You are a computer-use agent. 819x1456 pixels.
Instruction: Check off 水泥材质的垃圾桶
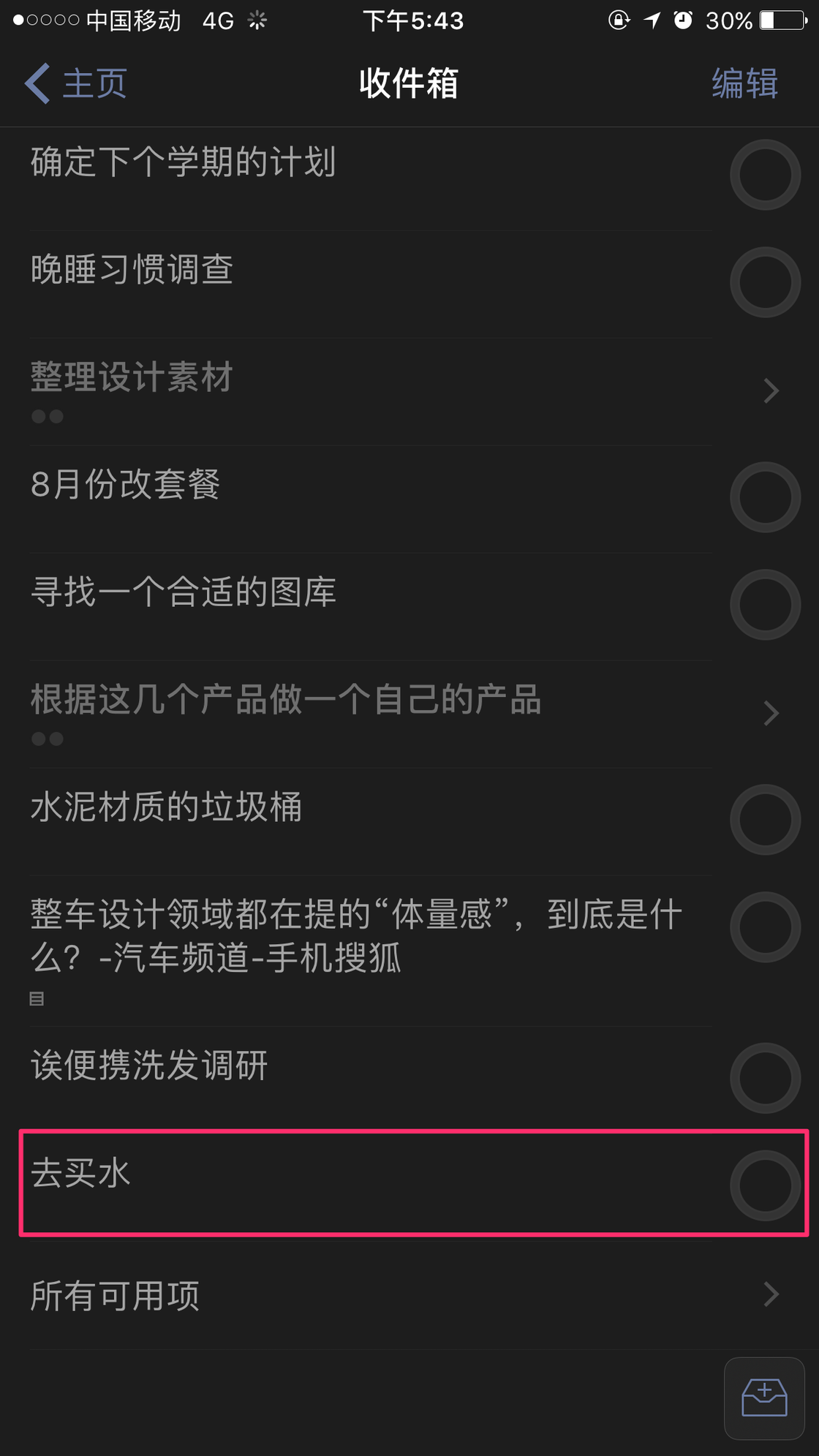(765, 820)
